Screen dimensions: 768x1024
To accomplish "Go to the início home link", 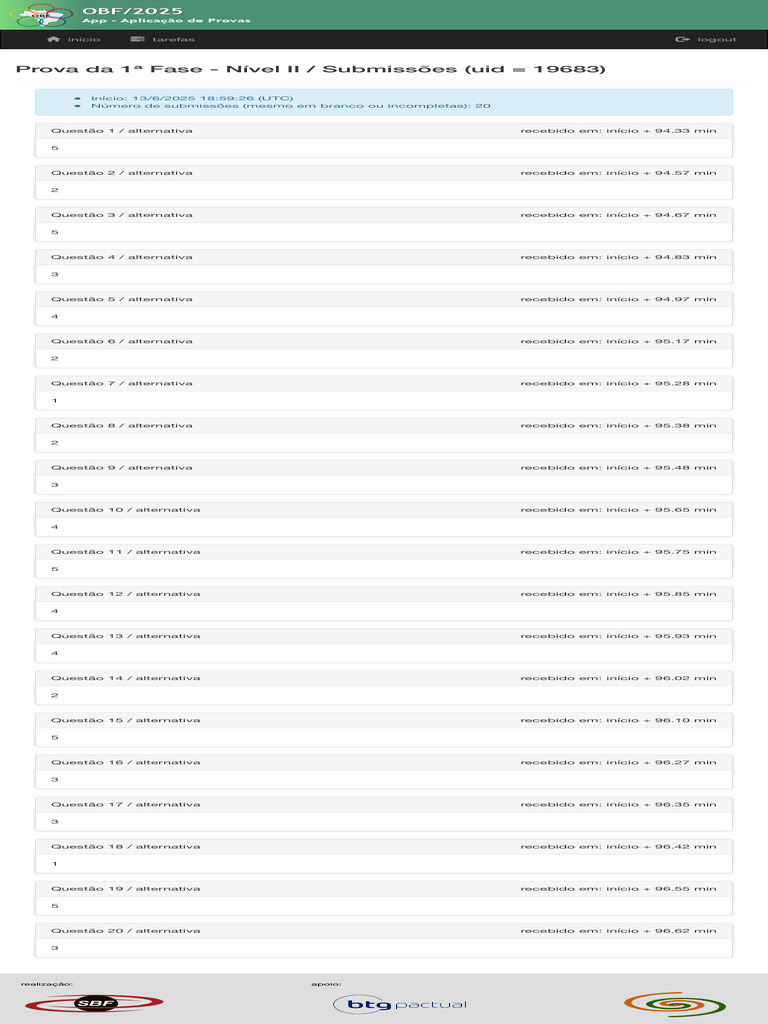I will pos(74,39).
